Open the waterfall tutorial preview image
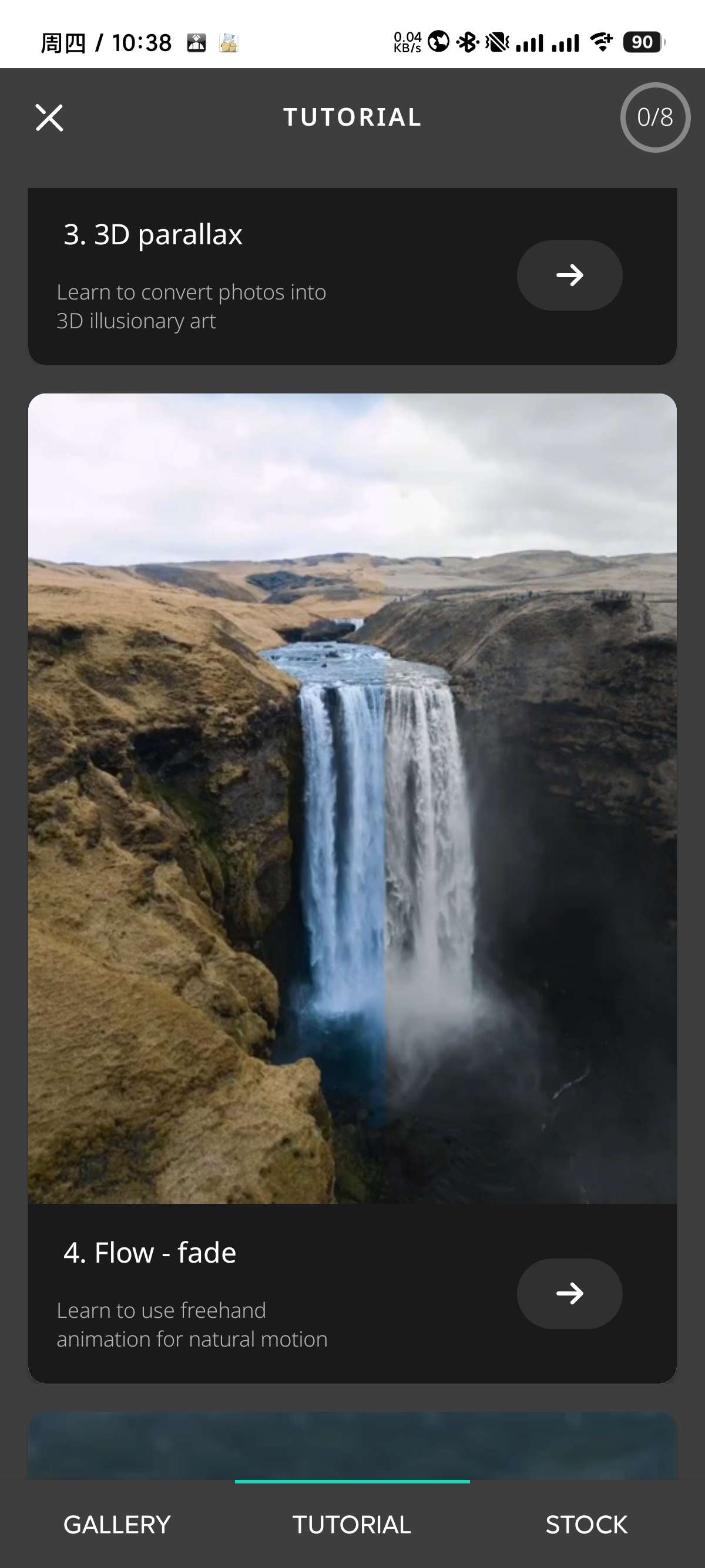The width and height of the screenshot is (705, 1568). pyautogui.click(x=352, y=798)
